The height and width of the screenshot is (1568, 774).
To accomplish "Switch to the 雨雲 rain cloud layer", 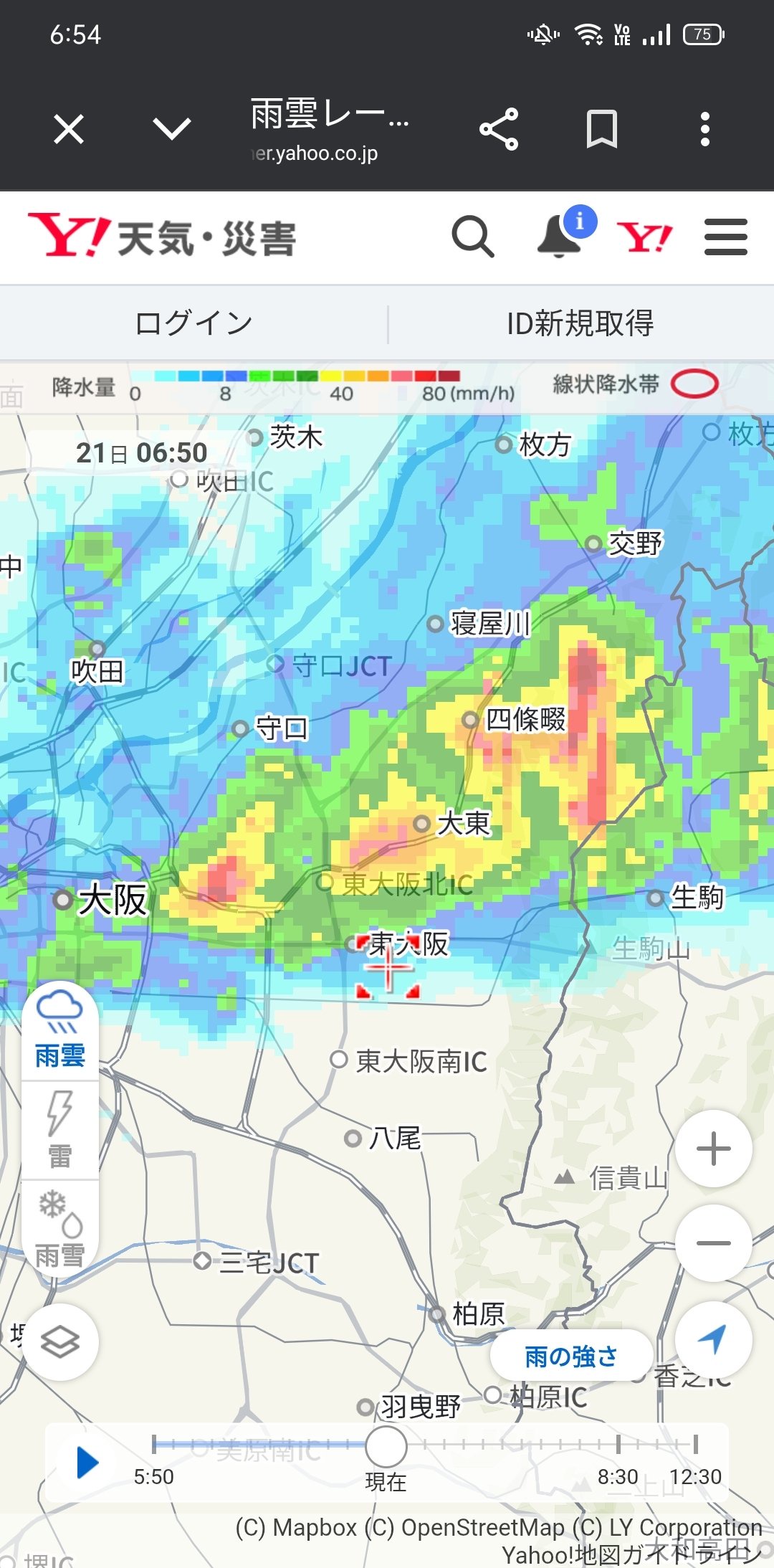I will tap(60, 1030).
